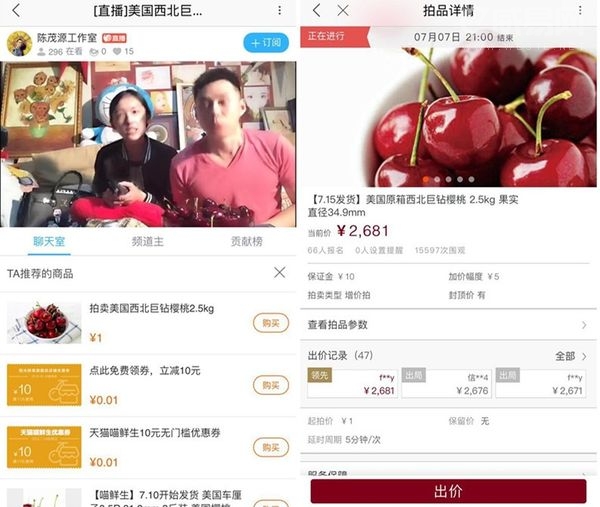Image resolution: width=600 pixels, height=507 pixels.
Task: Tap 购买 for 天猫喵鲜生10元无门槛优惠券
Action: tap(270, 447)
